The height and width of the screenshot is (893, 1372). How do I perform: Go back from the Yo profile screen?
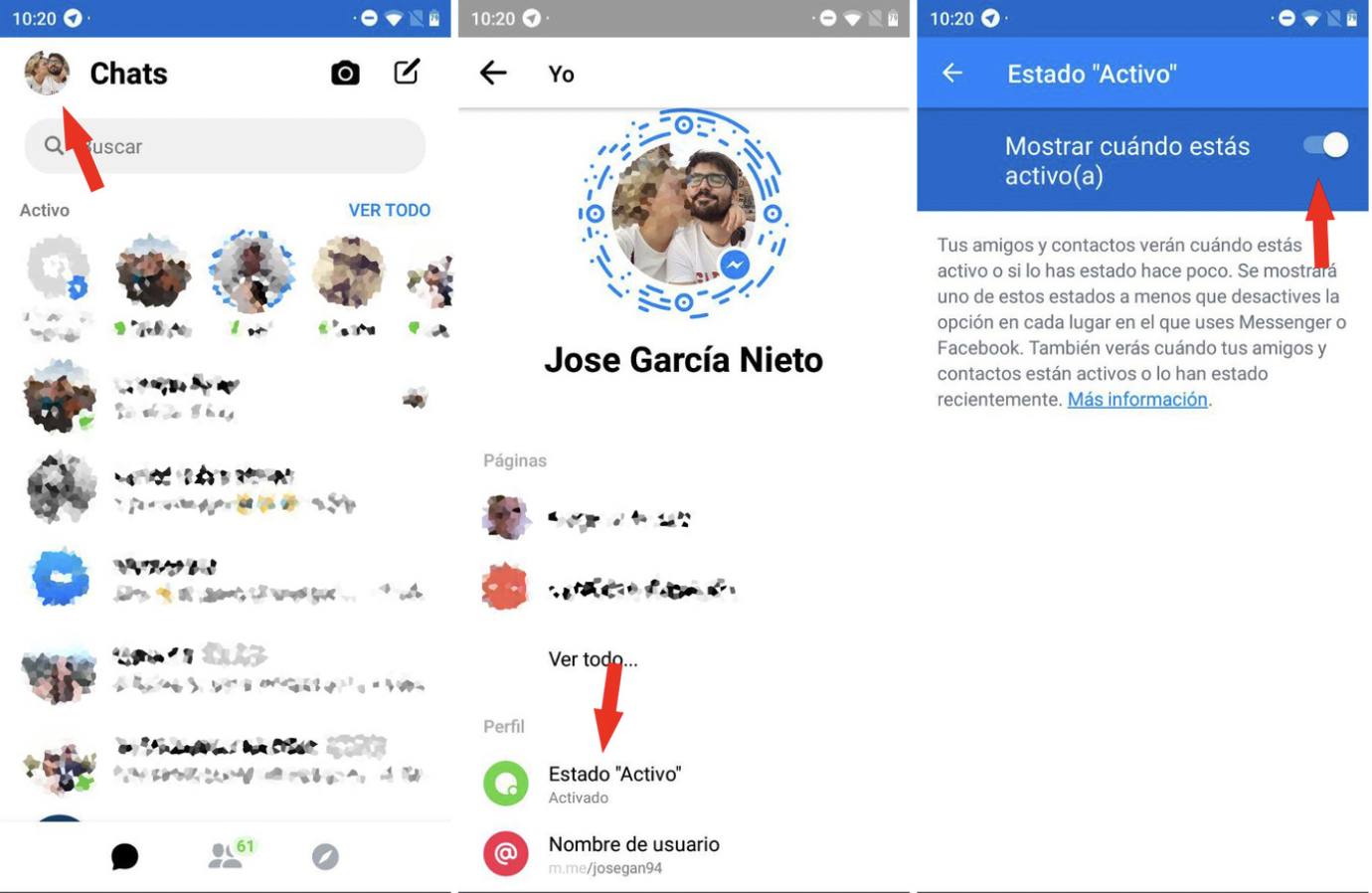pyautogui.click(x=493, y=73)
